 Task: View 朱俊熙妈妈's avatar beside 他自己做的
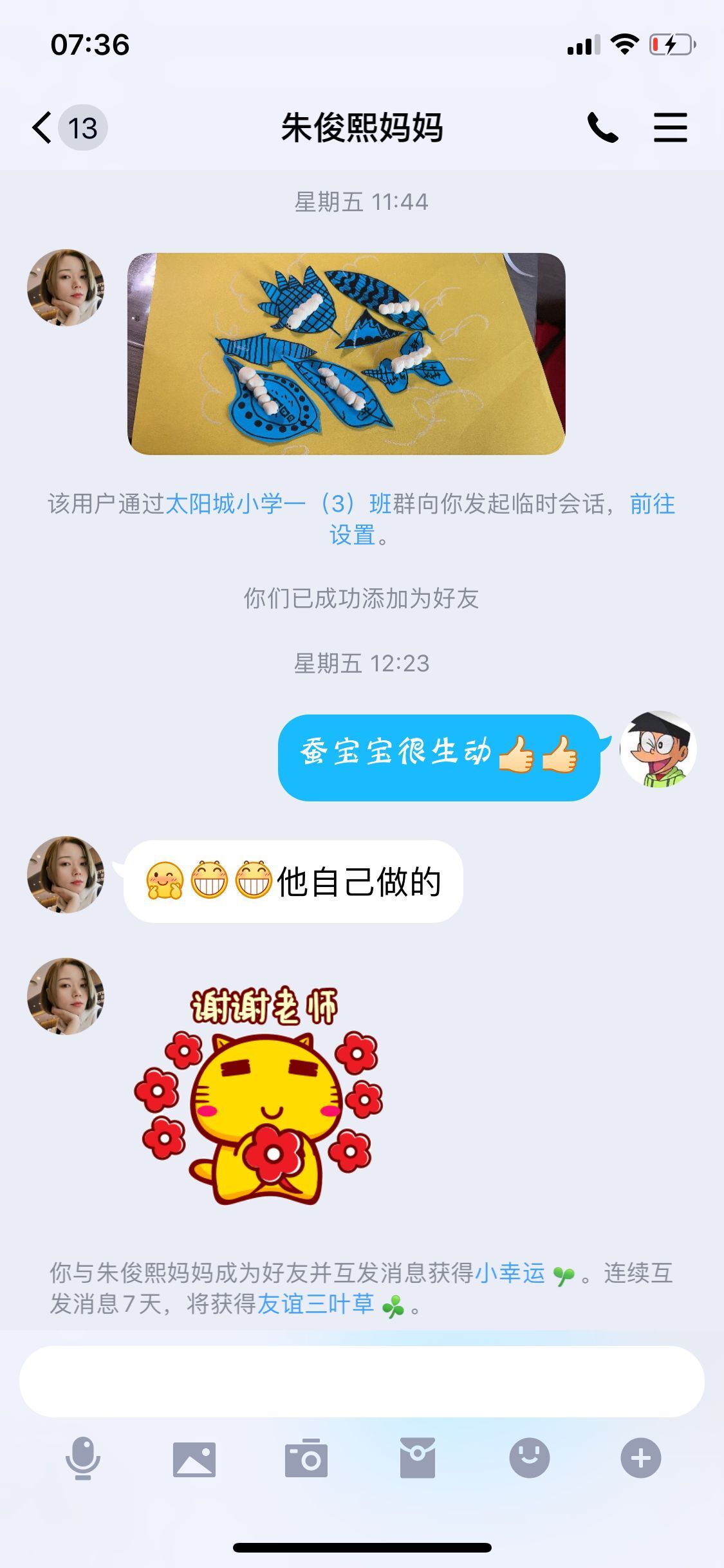pos(66,874)
